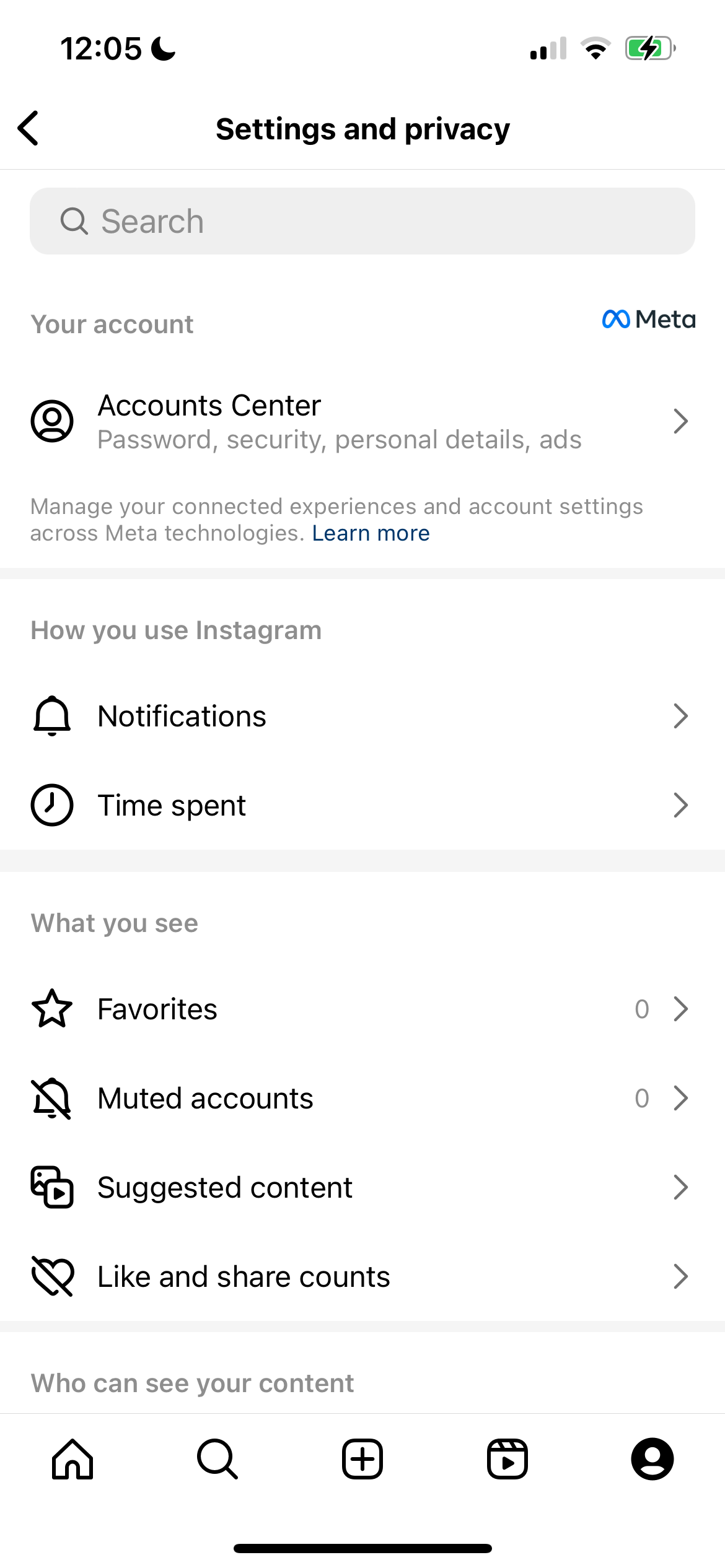Screen dimensions: 725x1568
Task: Open the Learn more link
Action: click(x=371, y=533)
